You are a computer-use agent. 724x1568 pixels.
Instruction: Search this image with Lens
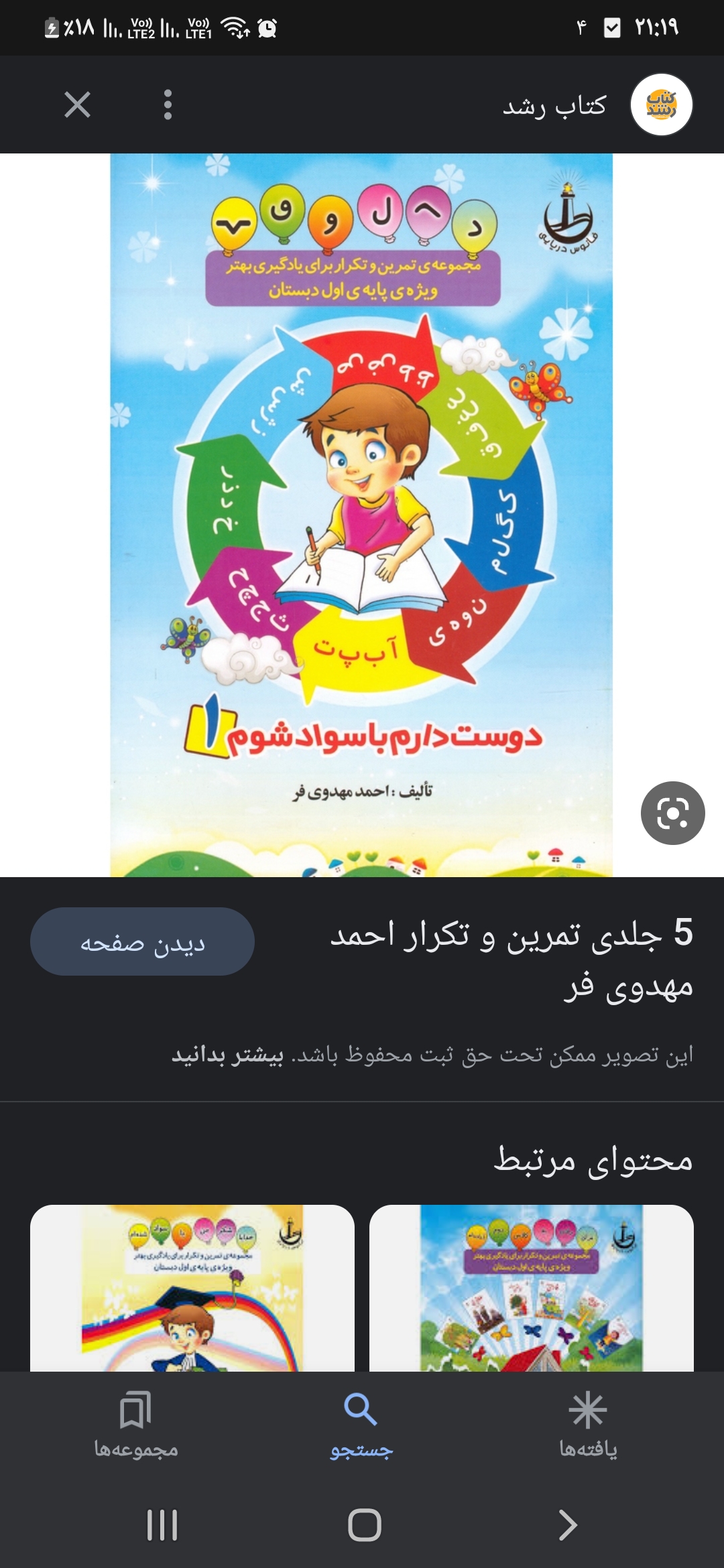(672, 813)
